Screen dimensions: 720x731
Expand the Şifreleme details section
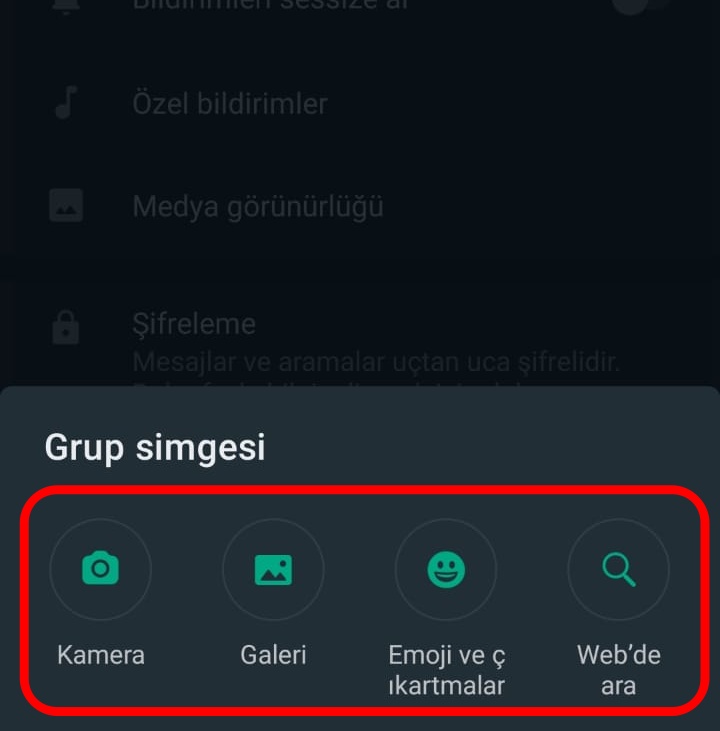196,324
